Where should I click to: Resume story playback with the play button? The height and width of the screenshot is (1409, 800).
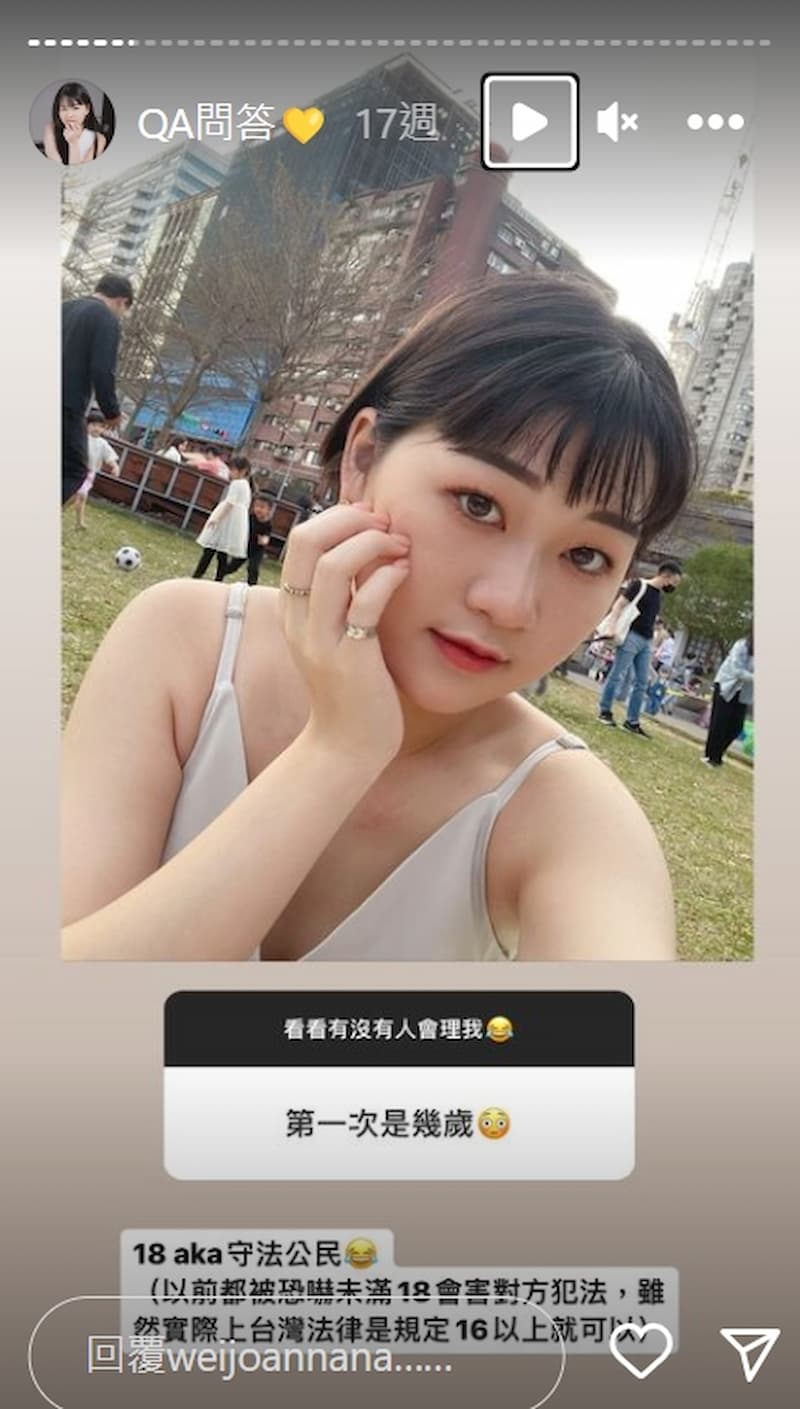pyautogui.click(x=530, y=122)
